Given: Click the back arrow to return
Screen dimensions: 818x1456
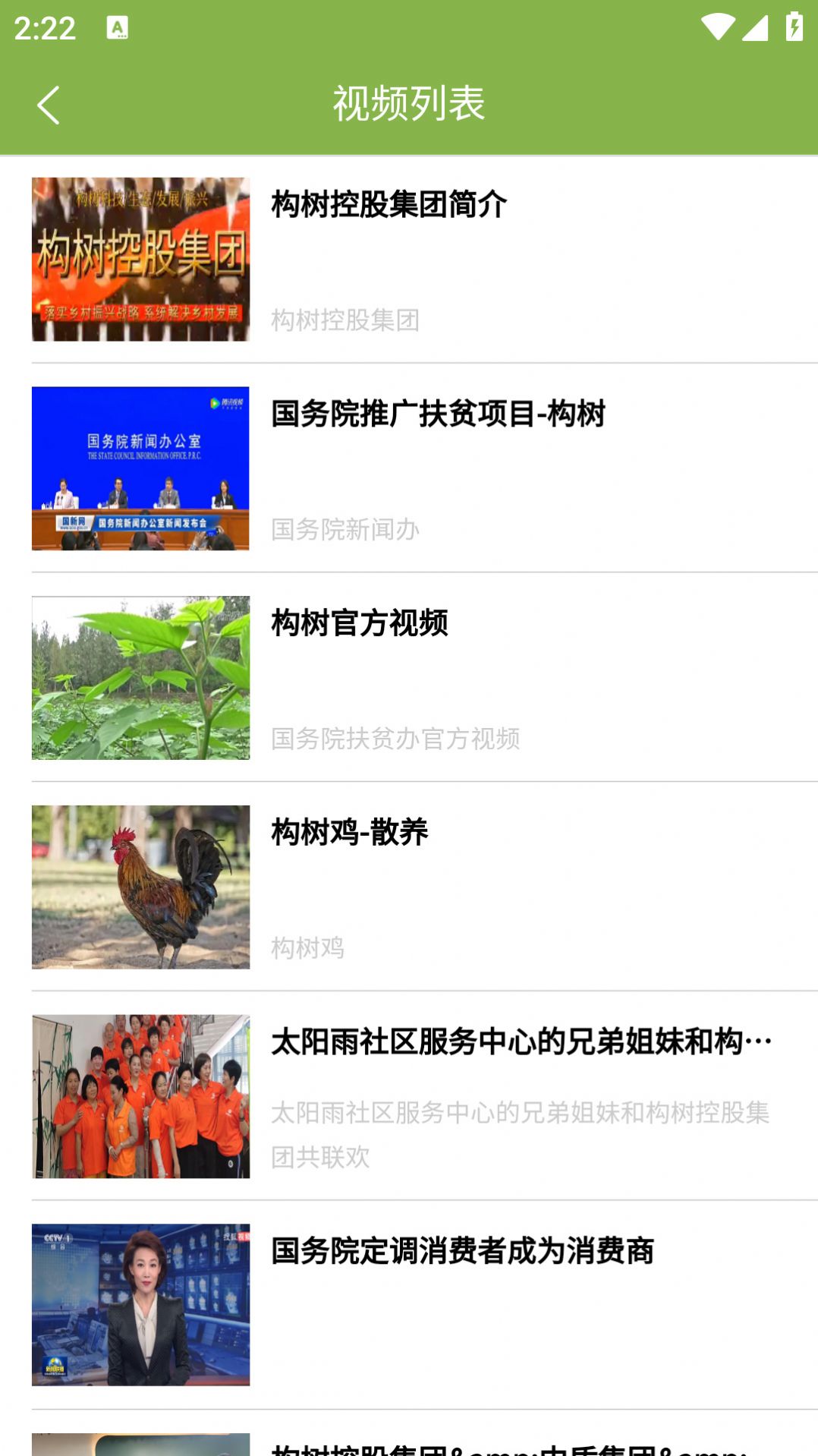Looking at the screenshot, I should (x=50, y=103).
